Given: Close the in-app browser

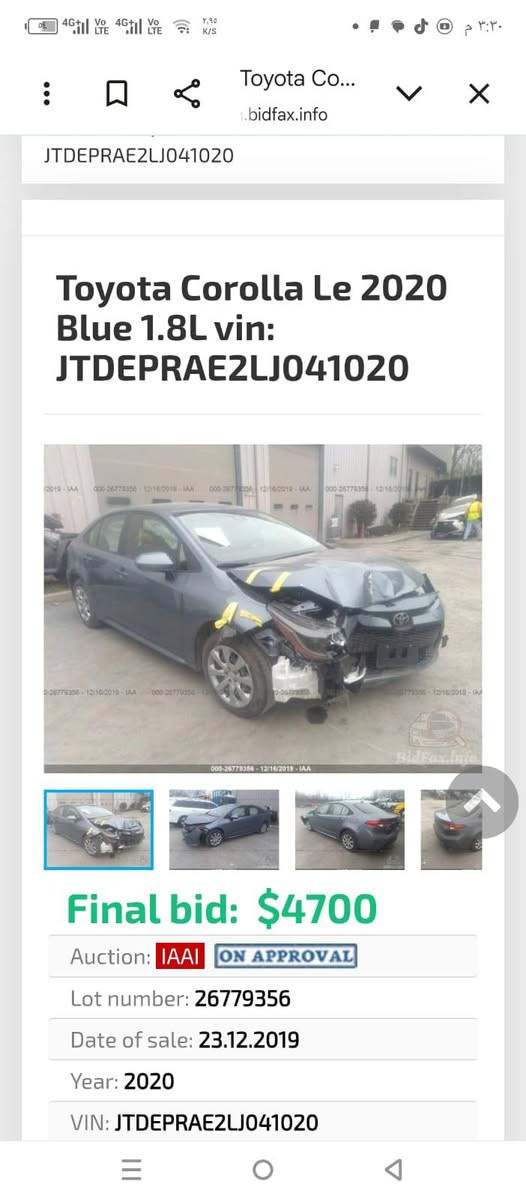Looking at the screenshot, I should pyautogui.click(x=479, y=93).
